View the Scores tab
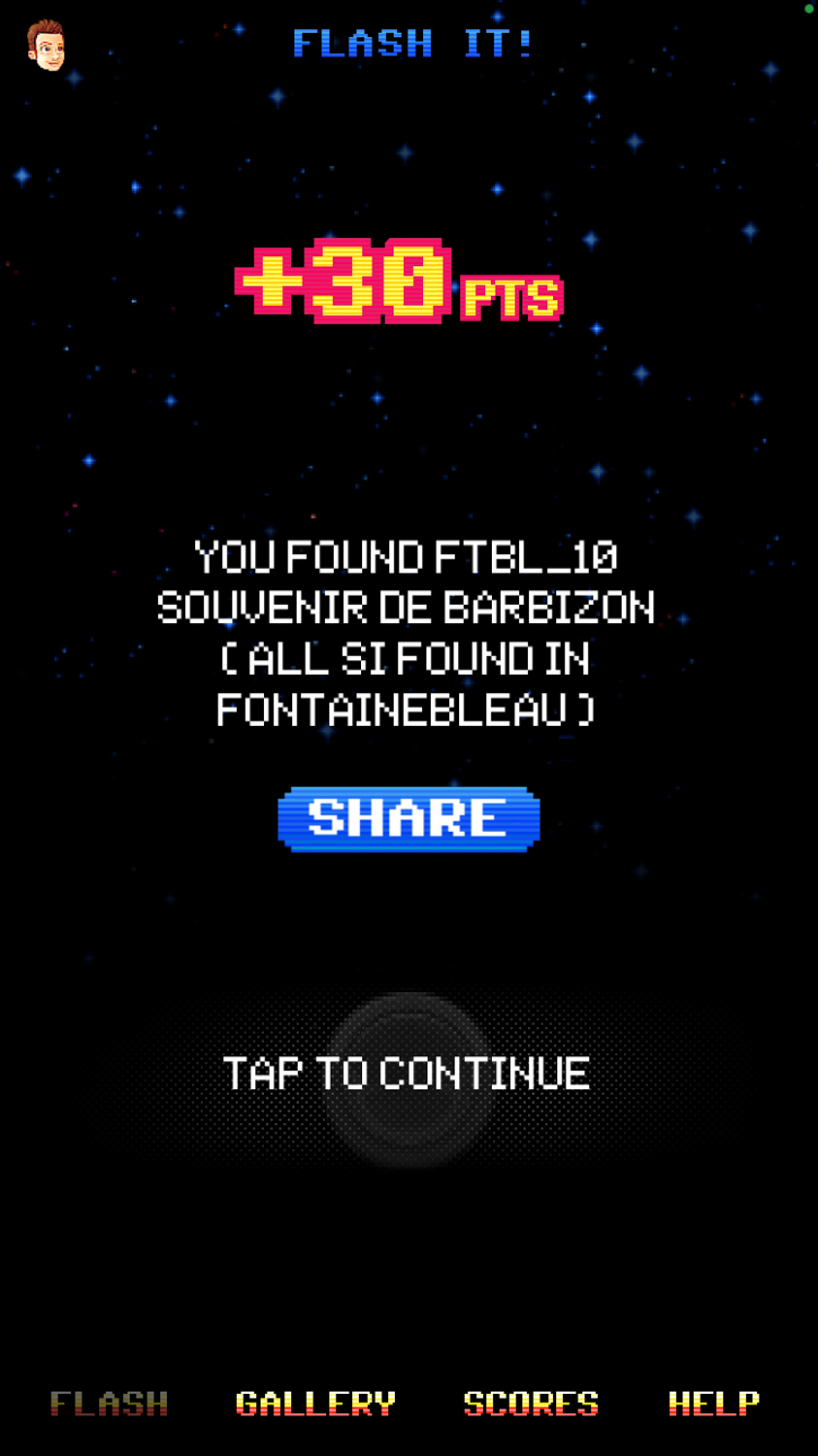 [x=531, y=1404]
